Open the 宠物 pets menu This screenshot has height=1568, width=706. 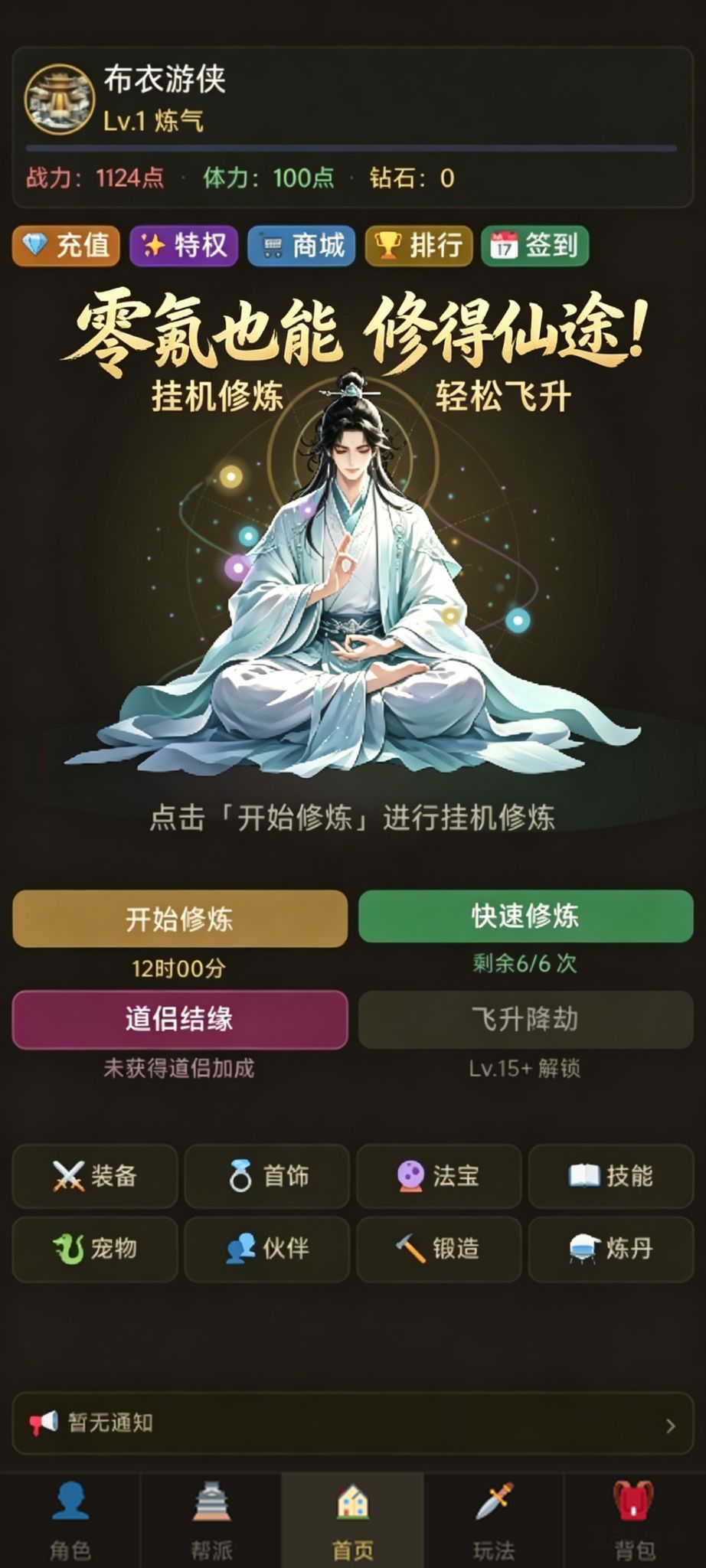pos(95,1249)
